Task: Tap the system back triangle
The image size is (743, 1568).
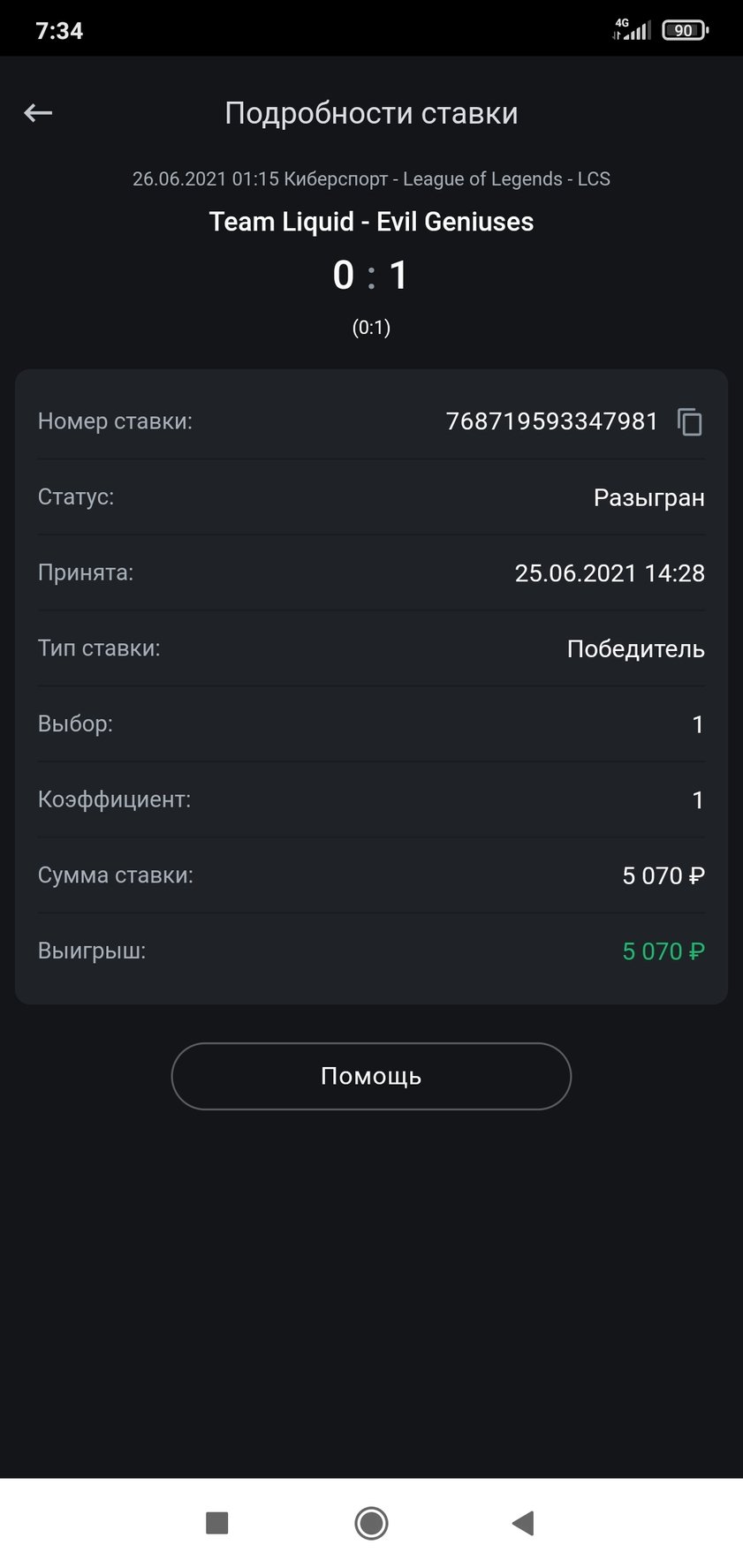Action: [x=523, y=1523]
